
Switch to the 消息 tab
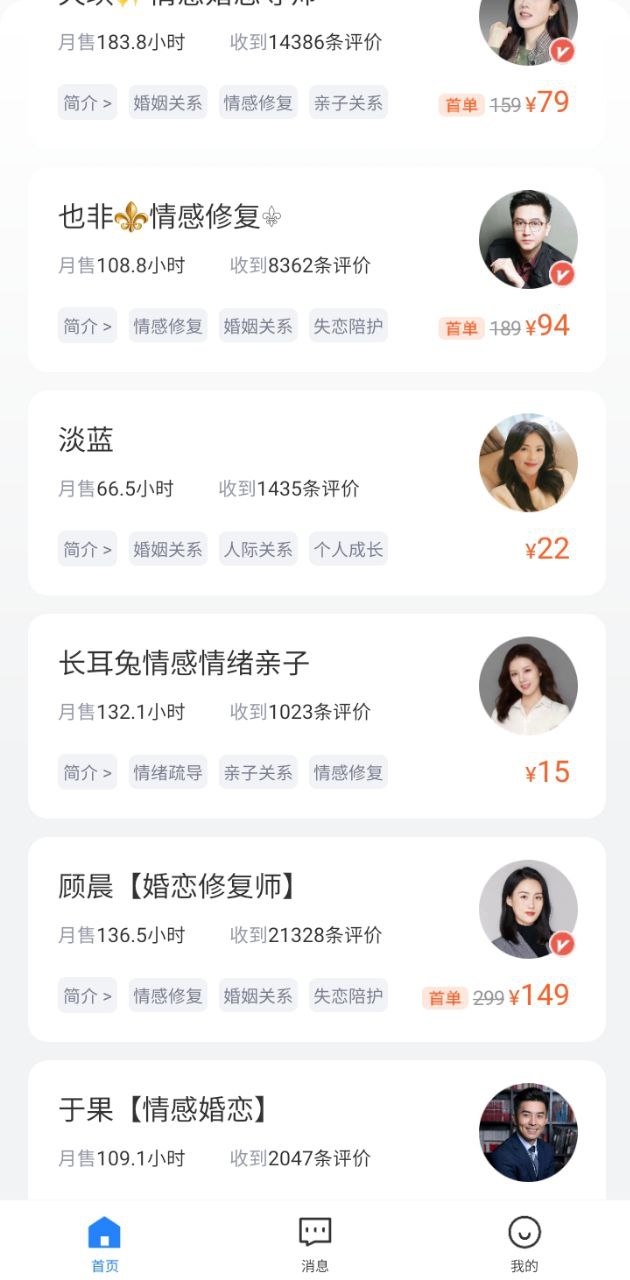[315, 1243]
